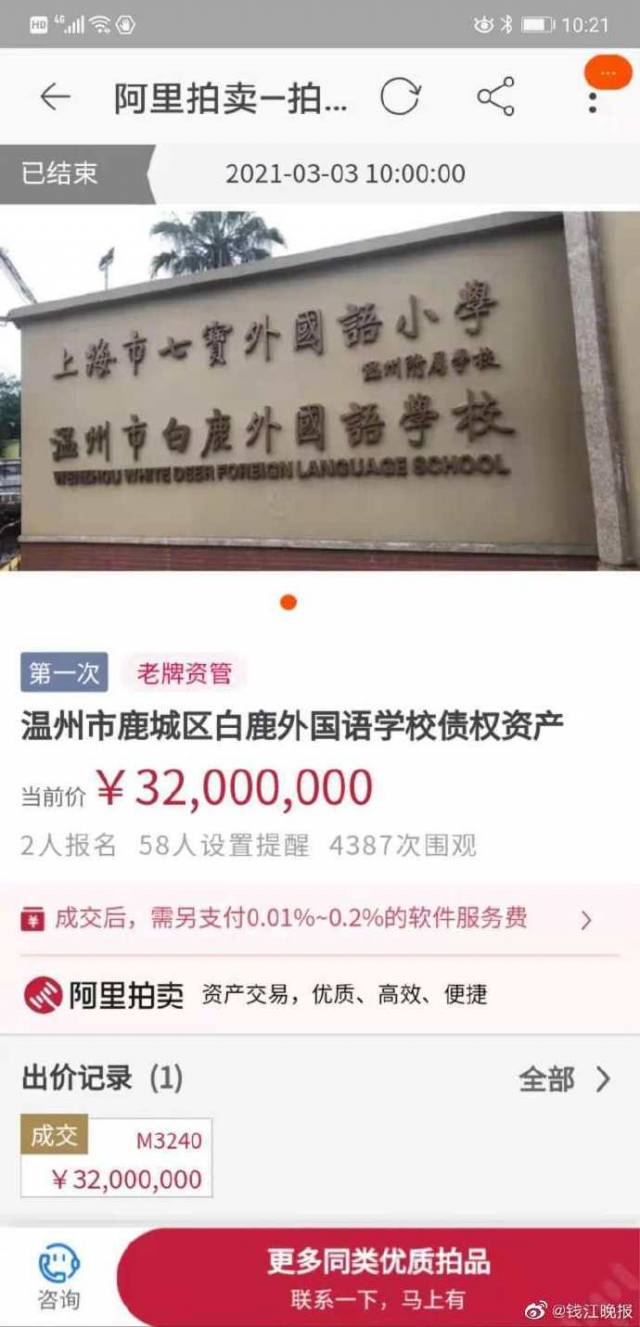The height and width of the screenshot is (1327, 640).
Task: Share this auction listing
Action: click(495, 97)
